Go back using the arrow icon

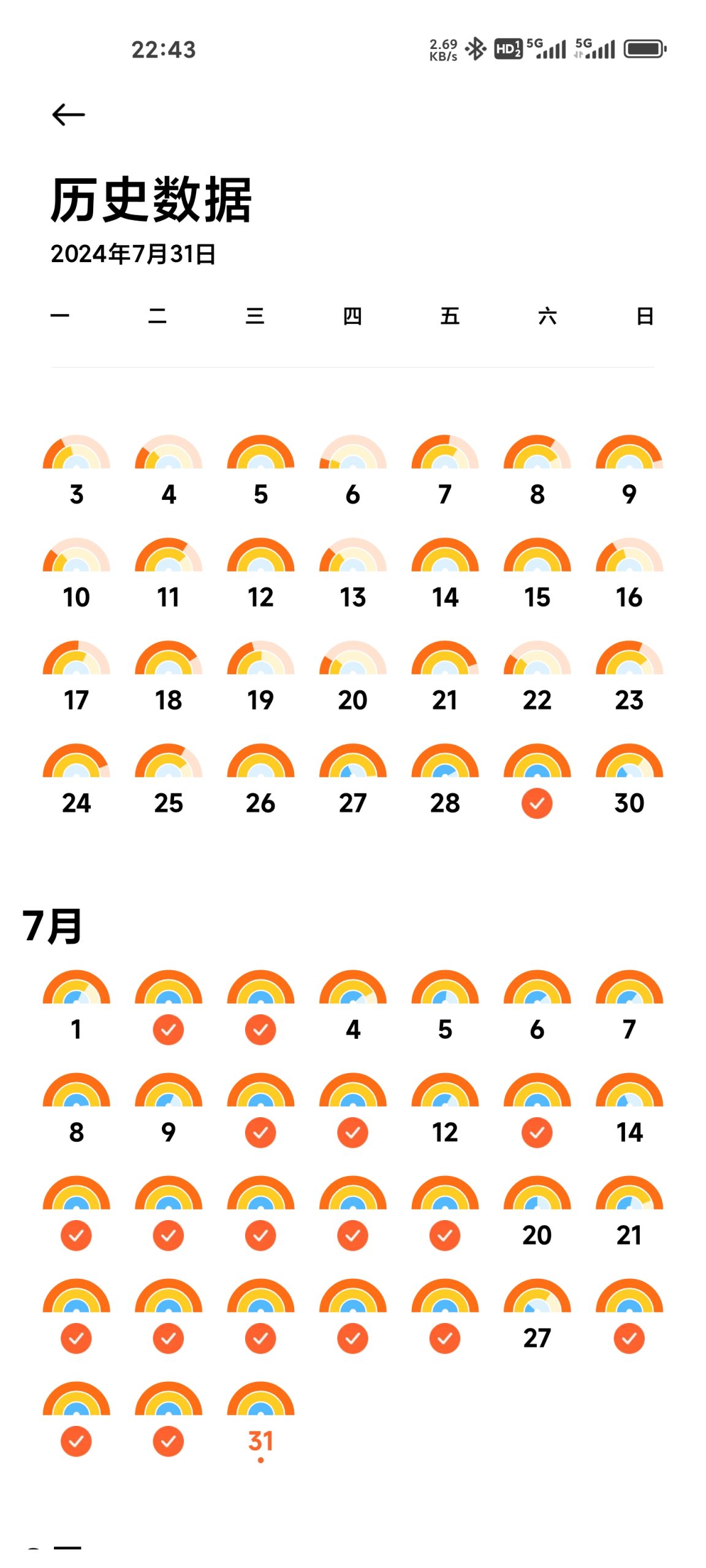(x=68, y=115)
